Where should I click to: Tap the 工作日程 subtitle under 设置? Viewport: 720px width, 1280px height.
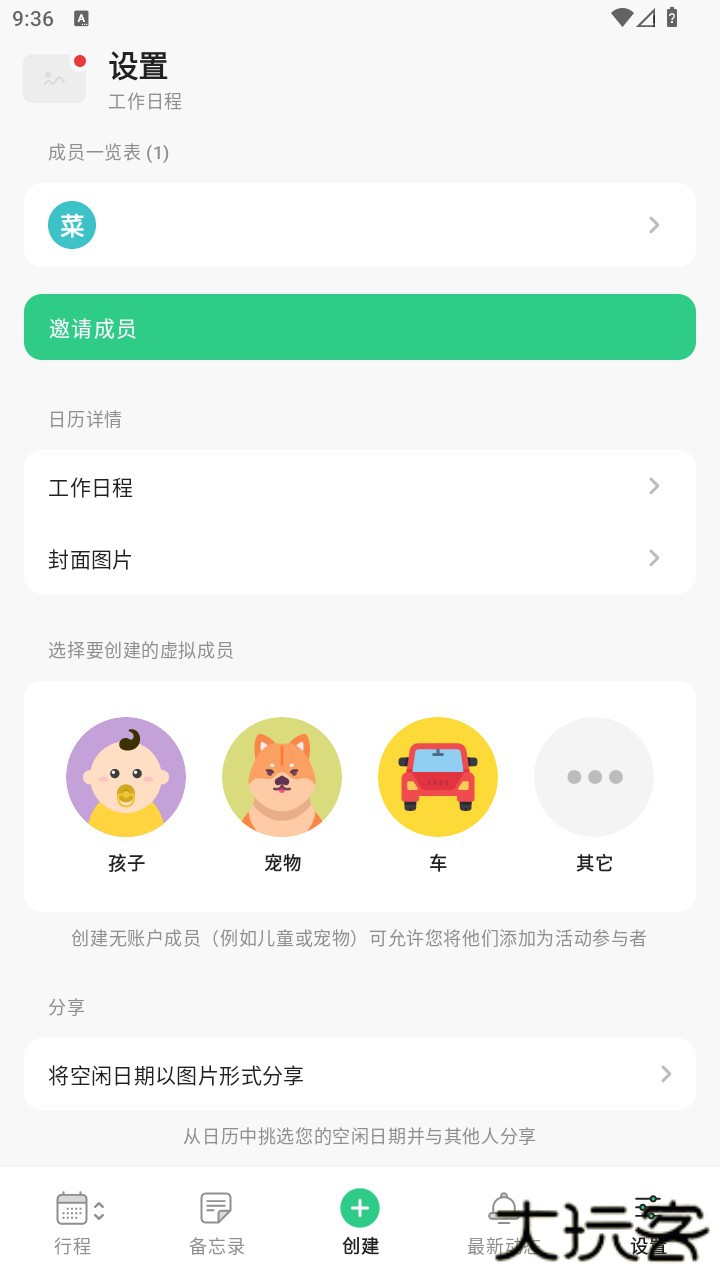(145, 102)
